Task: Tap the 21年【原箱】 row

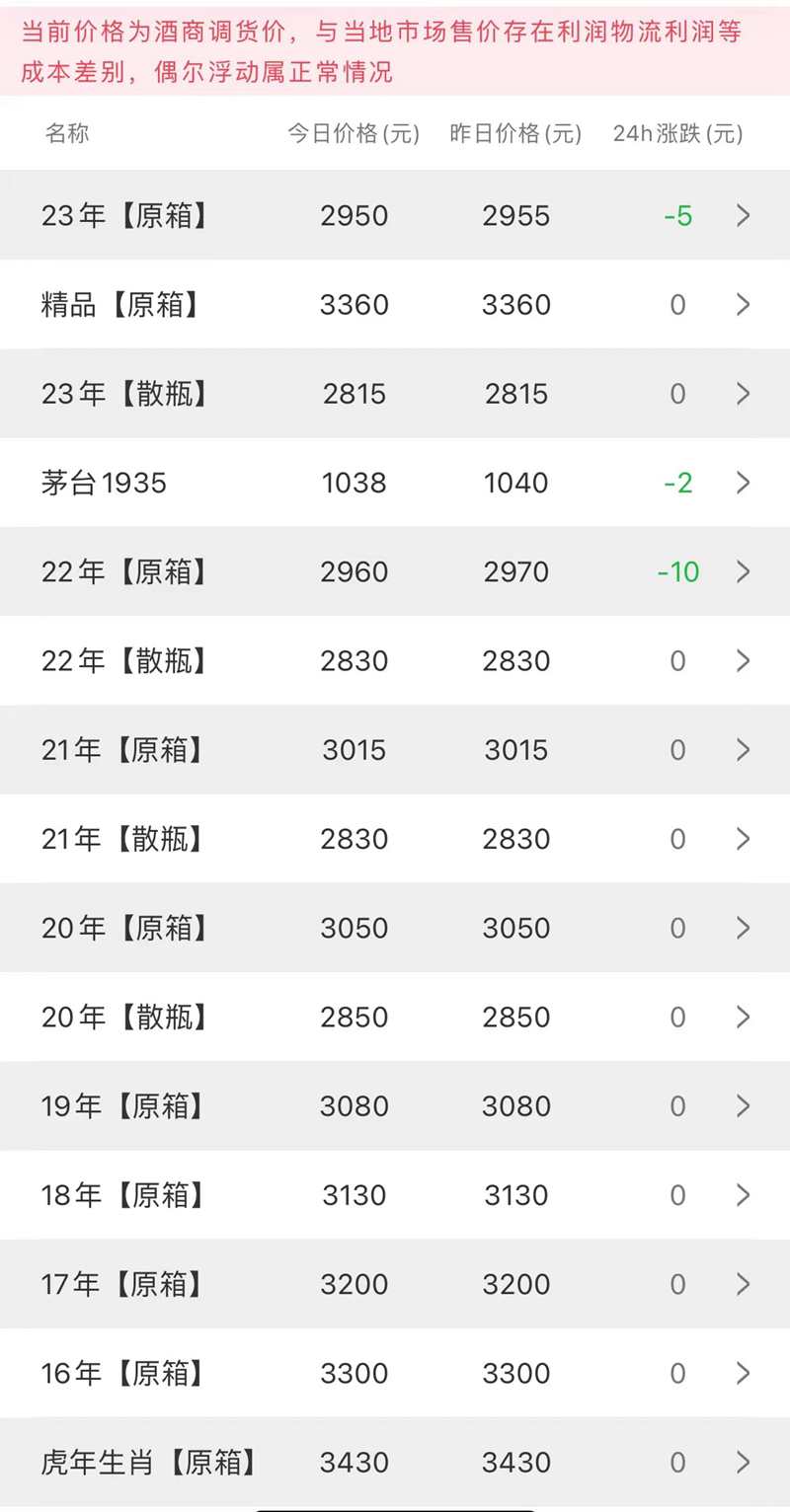Action: pyautogui.click(x=395, y=750)
